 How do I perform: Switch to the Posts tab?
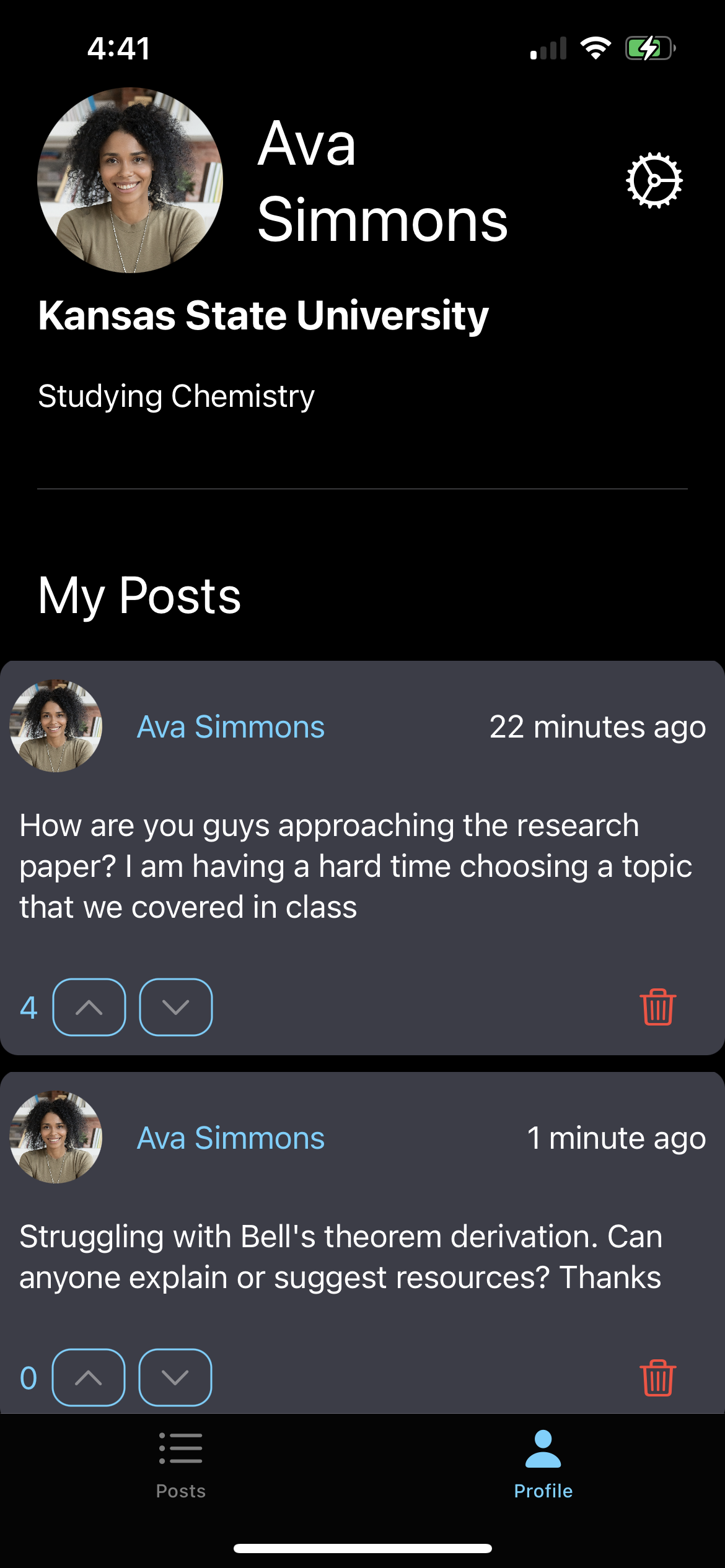[180, 1464]
